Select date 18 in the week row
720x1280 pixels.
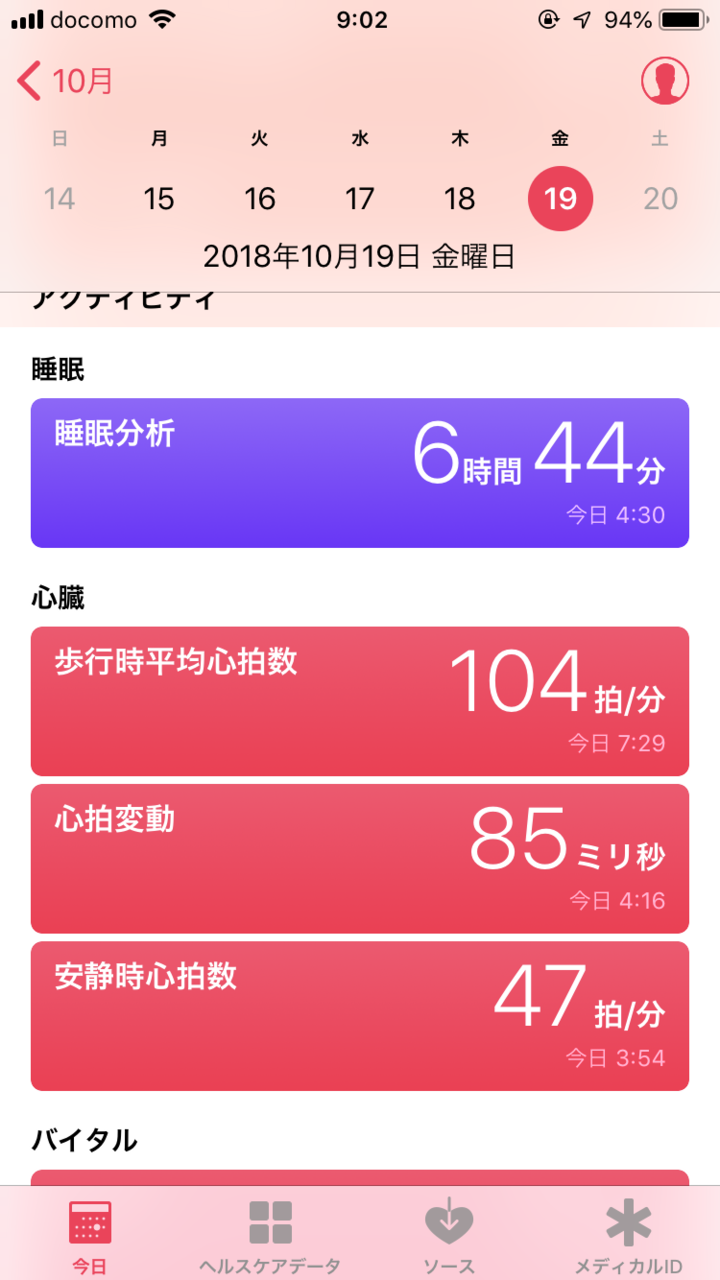(460, 199)
